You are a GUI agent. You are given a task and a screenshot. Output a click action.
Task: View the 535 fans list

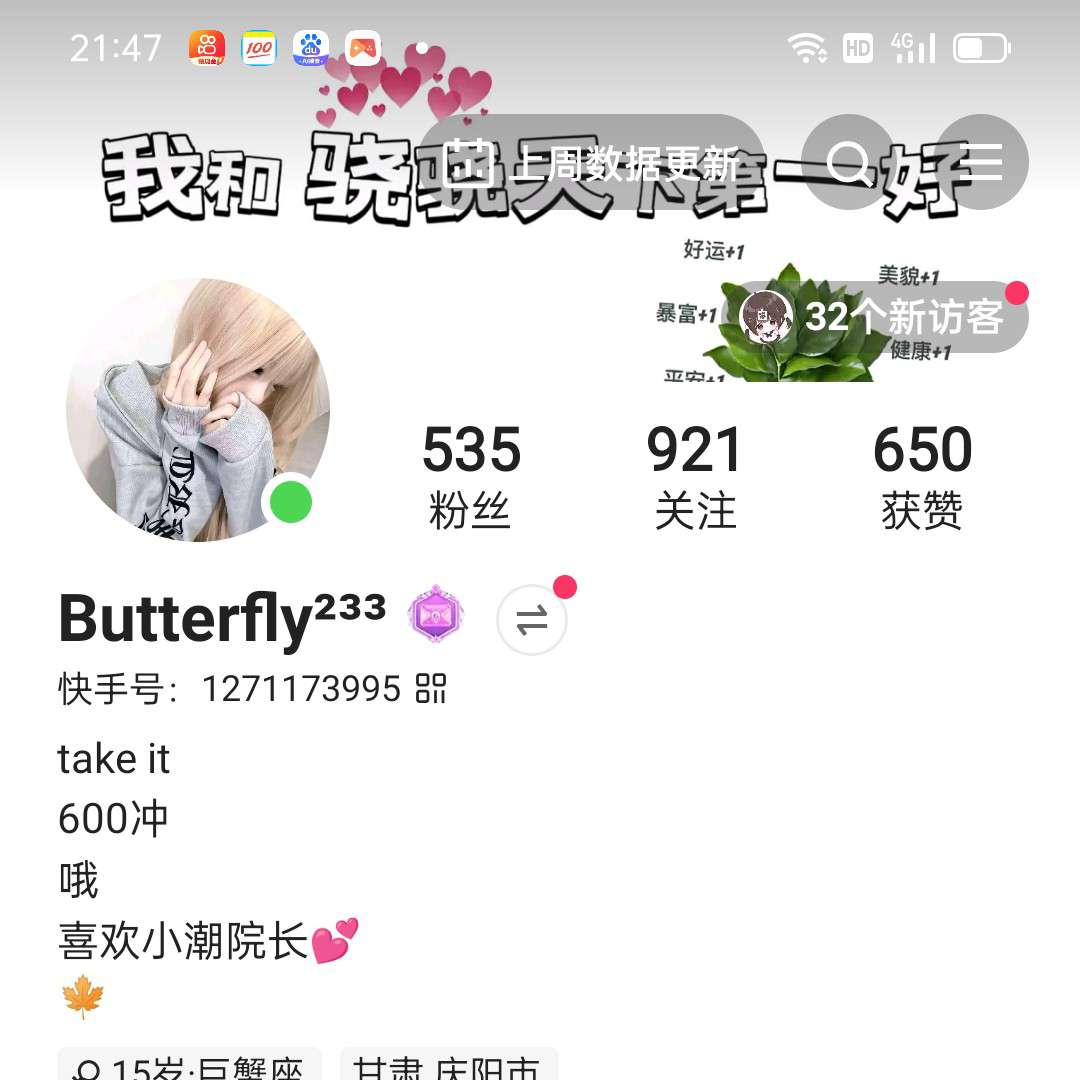coord(471,475)
